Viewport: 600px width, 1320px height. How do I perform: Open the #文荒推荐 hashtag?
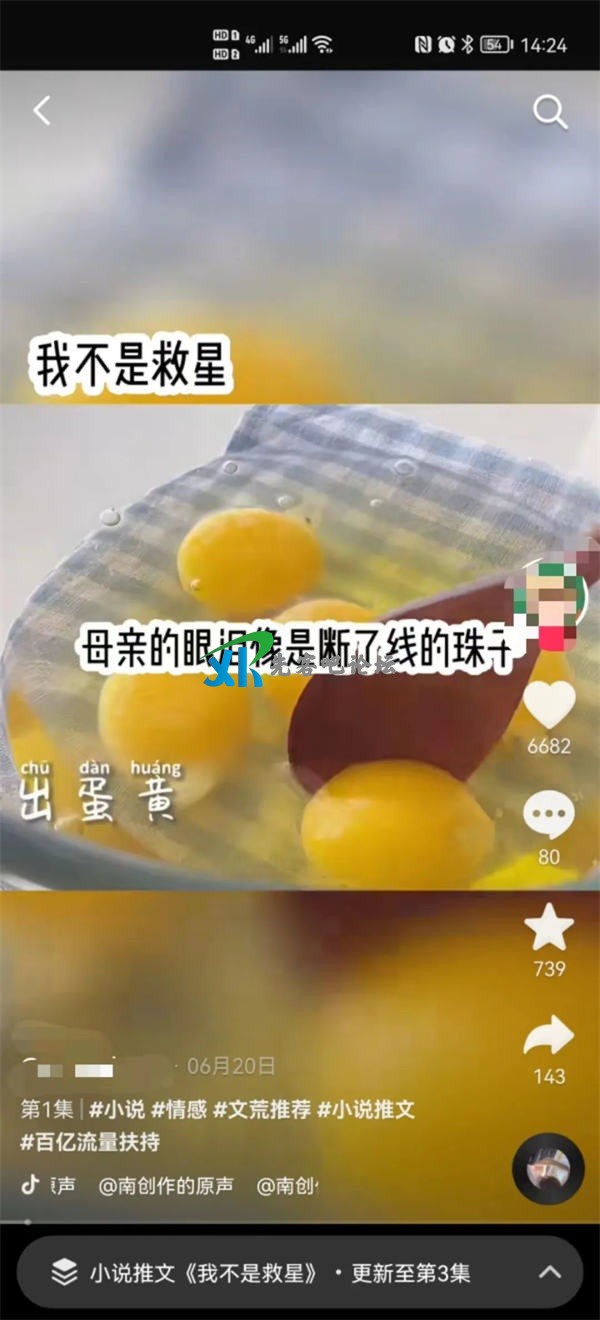[x=261, y=1109]
